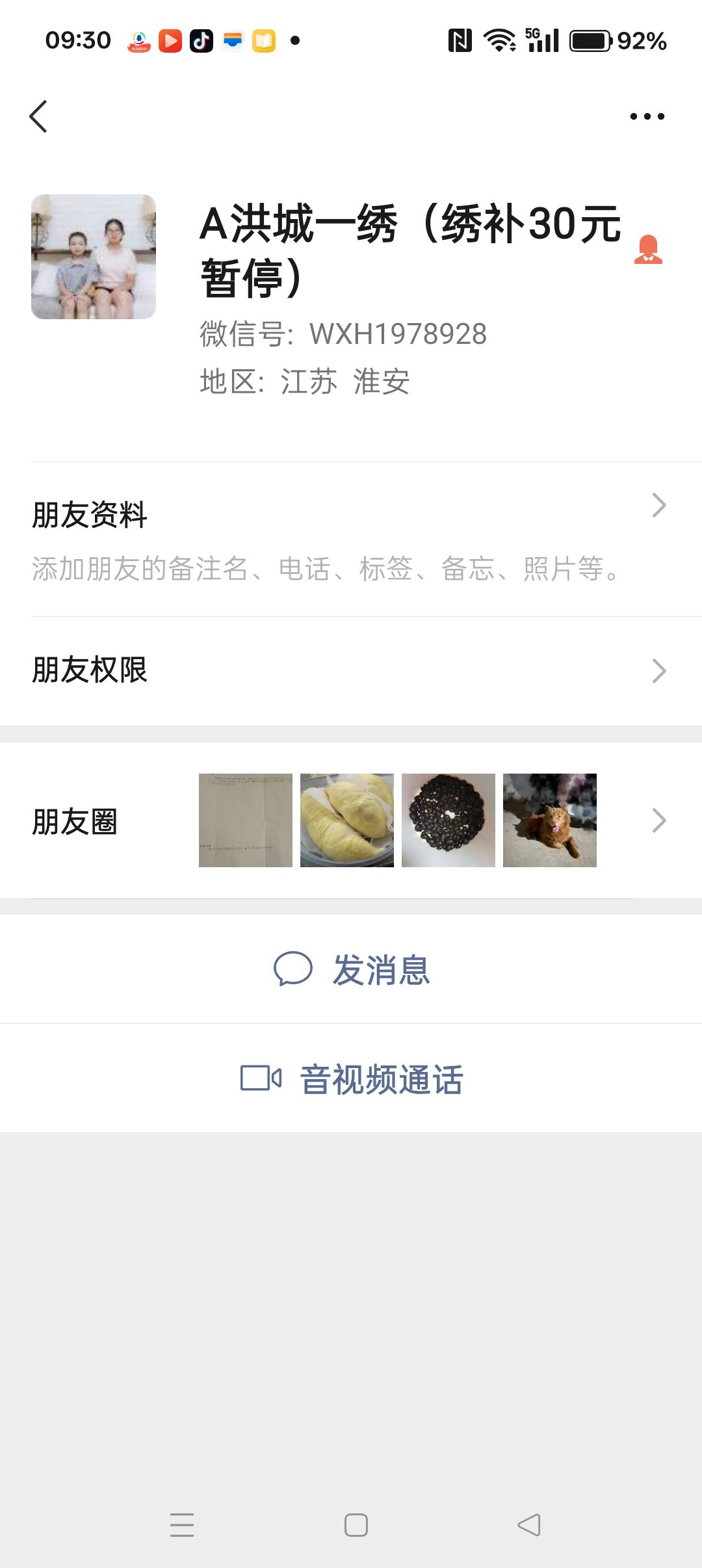Open the 朋友资料 row
Image resolution: width=702 pixels, height=1568 pixels.
click(x=351, y=540)
